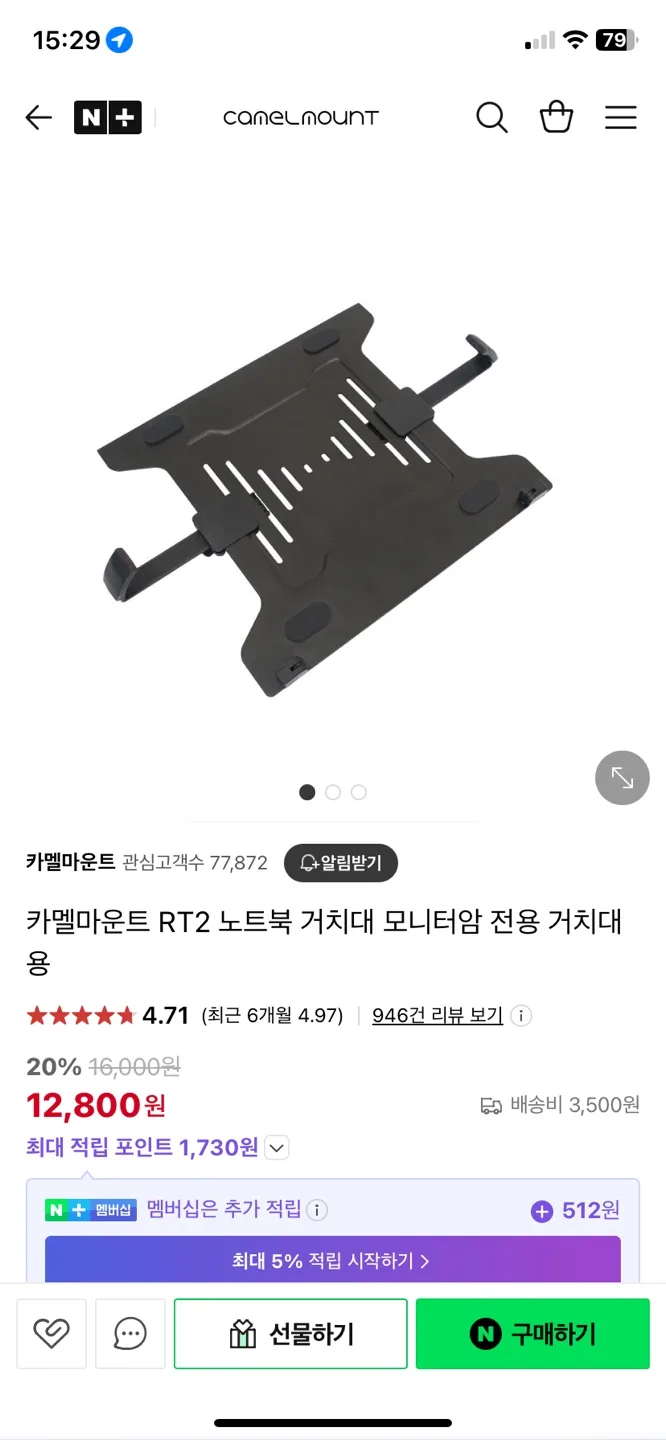
Task: Open the 946건 리뷰 보기 link
Action: [x=437, y=1016]
